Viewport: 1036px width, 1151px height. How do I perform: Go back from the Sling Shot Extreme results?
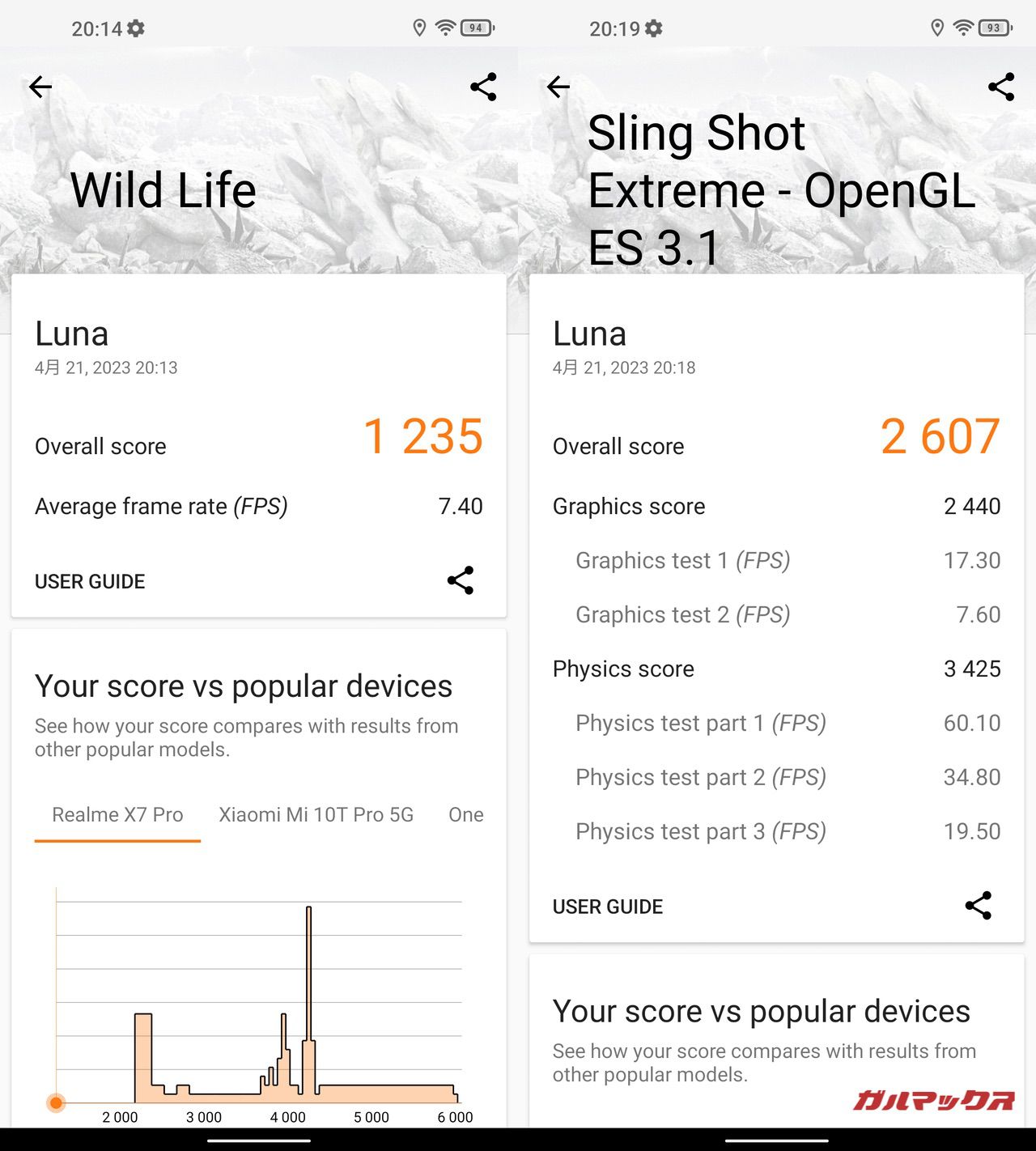(558, 87)
